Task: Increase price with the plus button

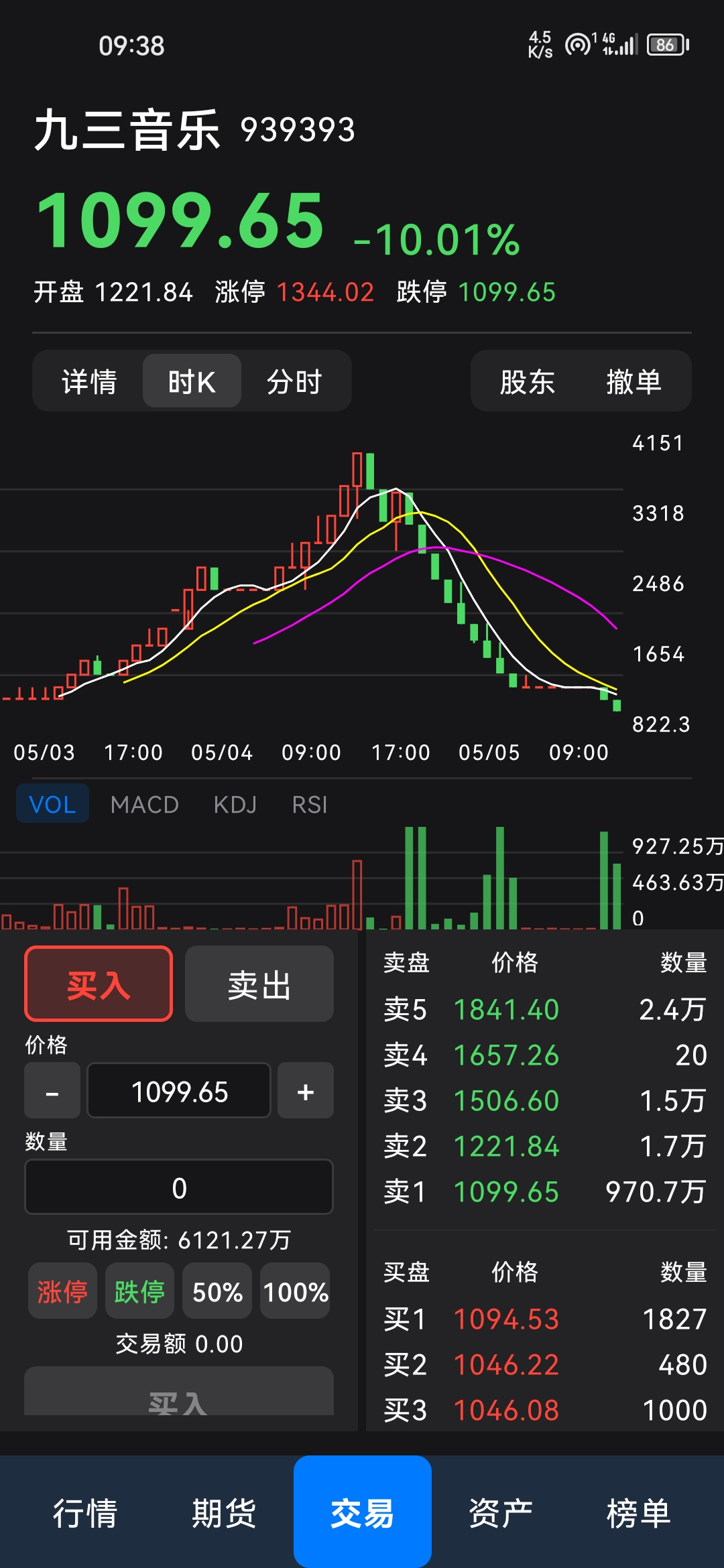Action: point(306,1091)
